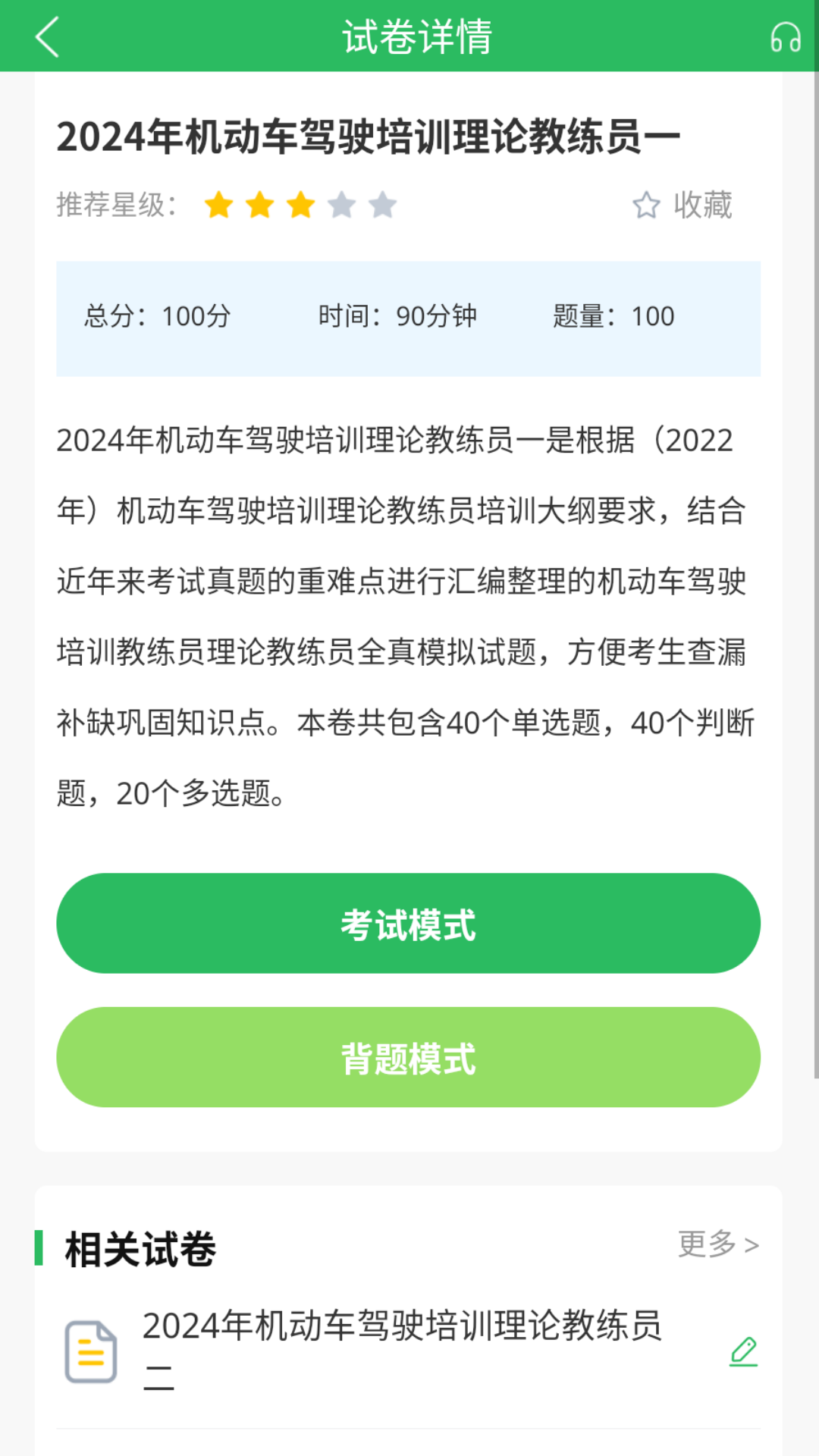Tap the star outline icon next to 收藏

click(647, 205)
